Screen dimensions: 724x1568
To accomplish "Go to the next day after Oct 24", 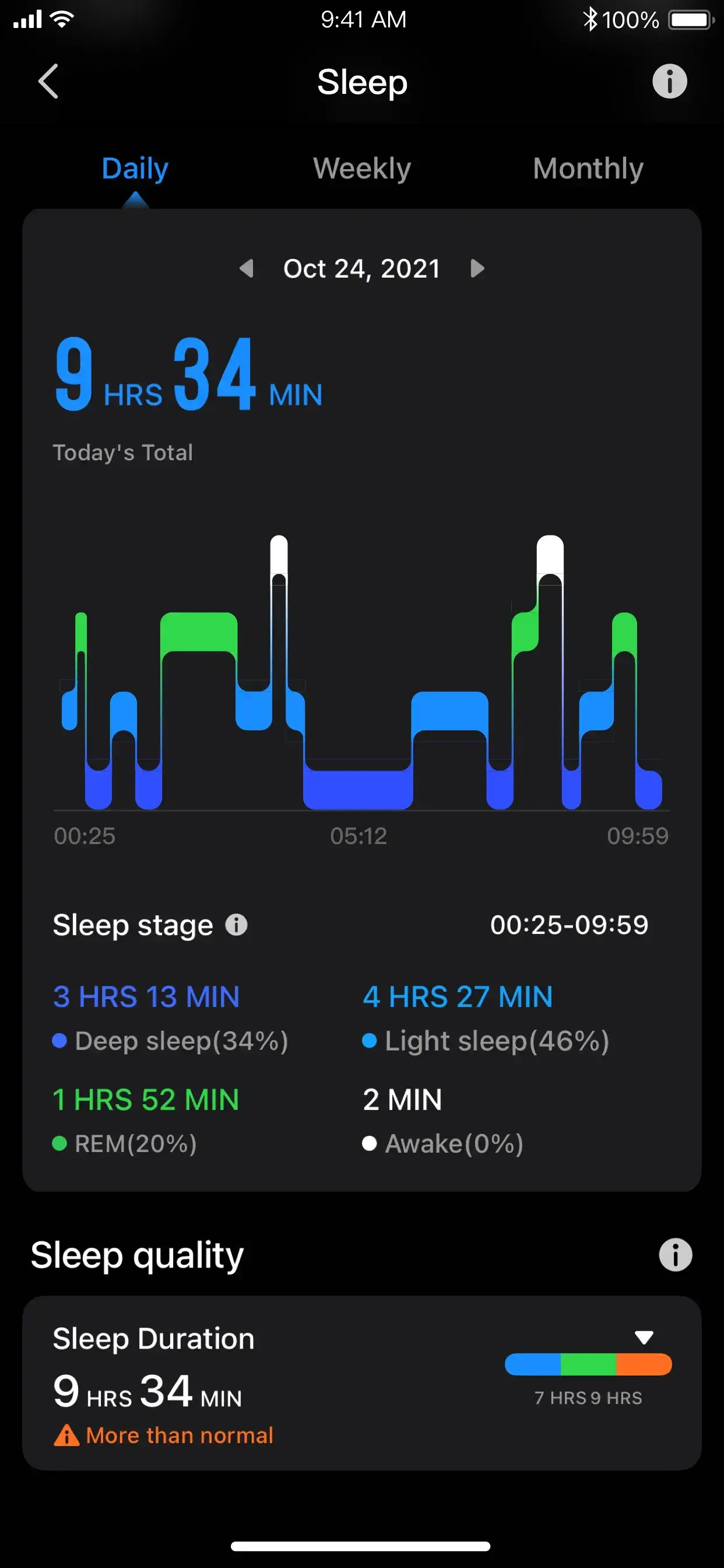I will [477, 268].
